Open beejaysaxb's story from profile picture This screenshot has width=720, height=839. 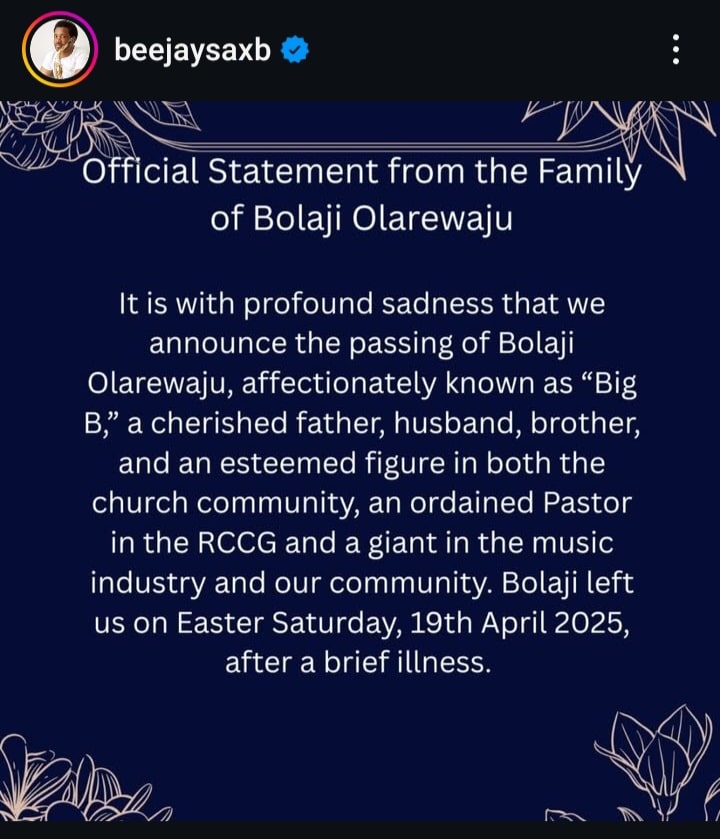pos(58,50)
